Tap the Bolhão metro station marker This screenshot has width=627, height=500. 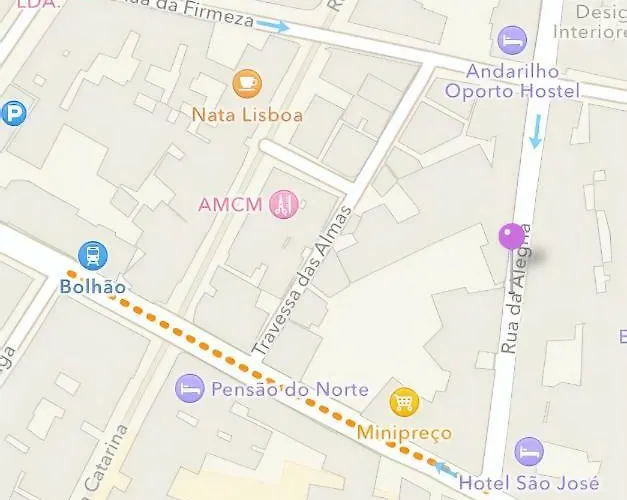click(93, 256)
